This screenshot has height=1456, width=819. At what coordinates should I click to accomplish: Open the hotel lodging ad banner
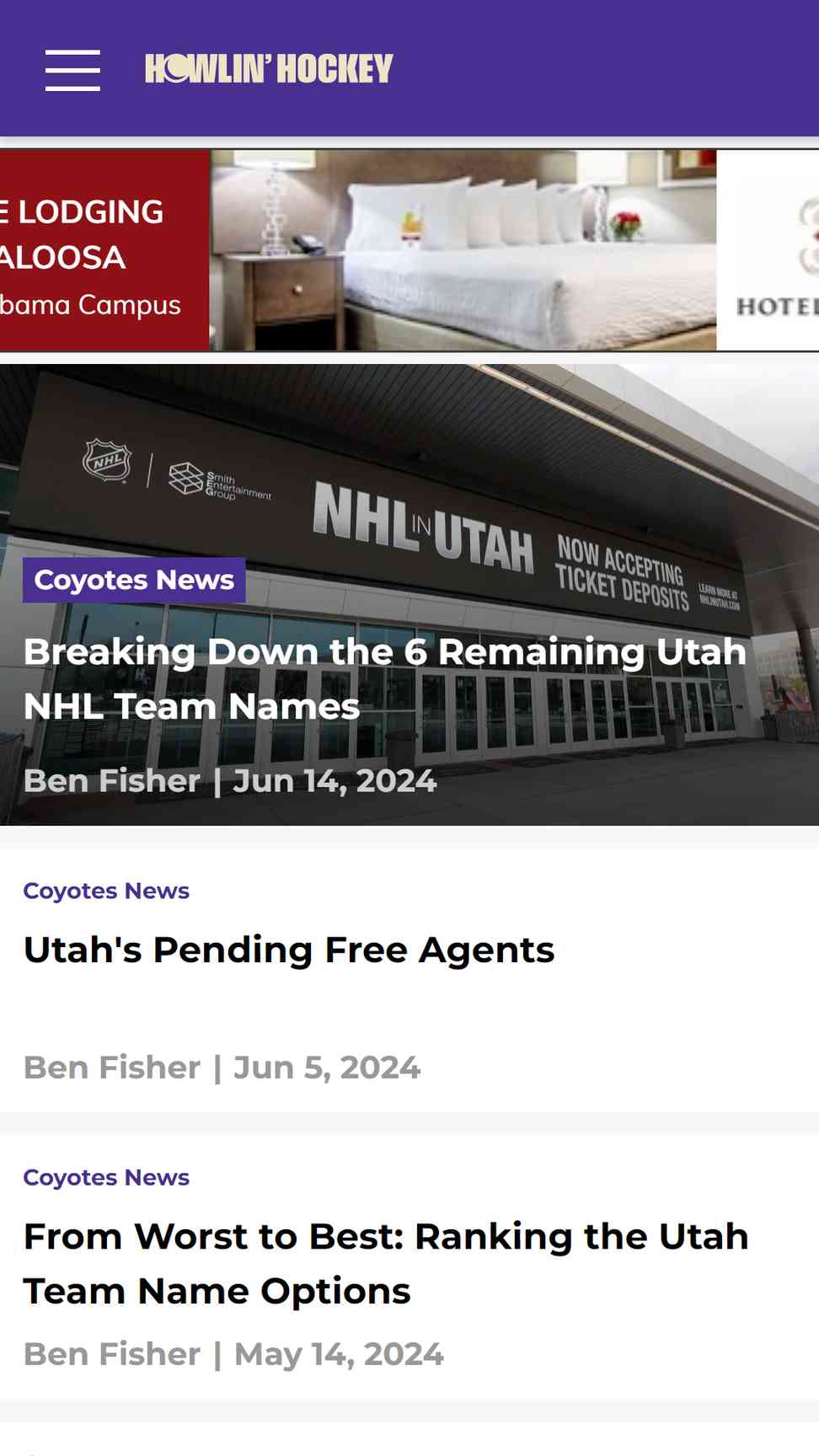pyautogui.click(x=409, y=250)
